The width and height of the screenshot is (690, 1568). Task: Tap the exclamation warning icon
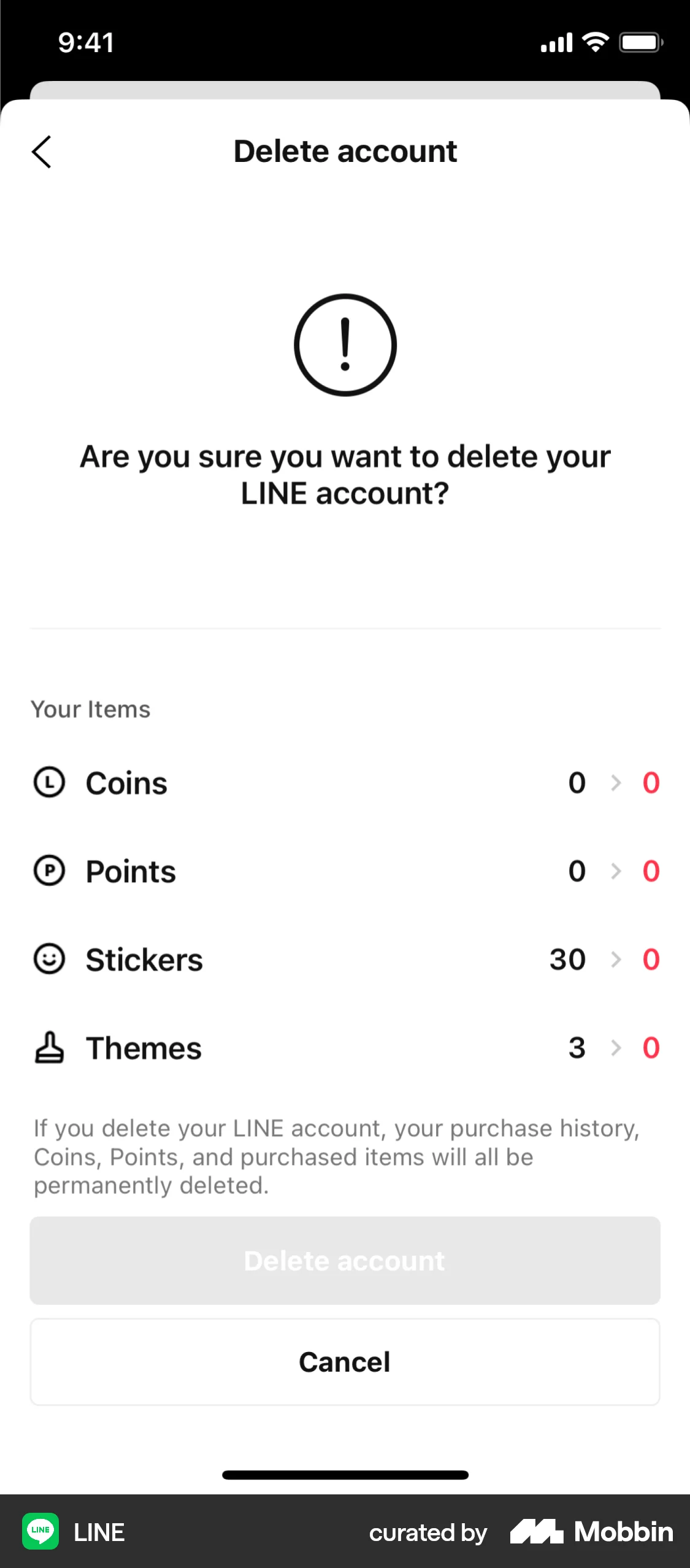pyautogui.click(x=345, y=344)
